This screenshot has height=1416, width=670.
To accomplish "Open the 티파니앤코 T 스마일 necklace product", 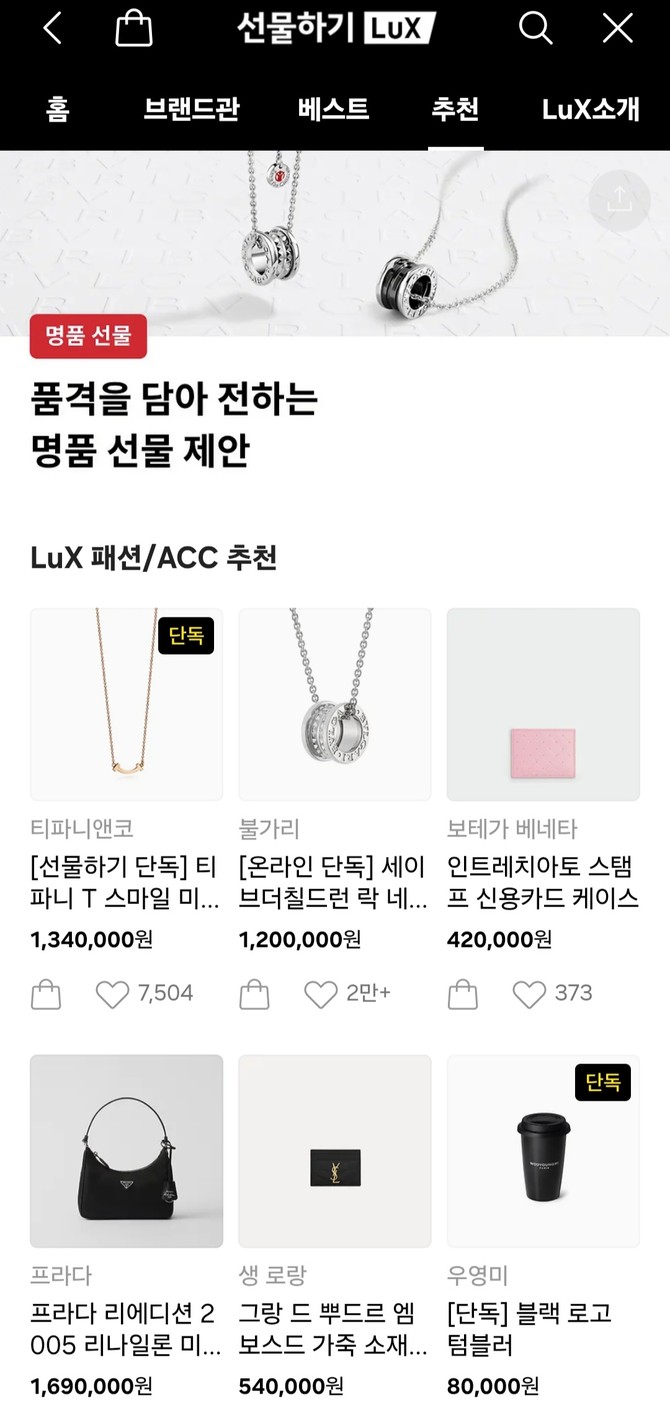I will point(127,704).
